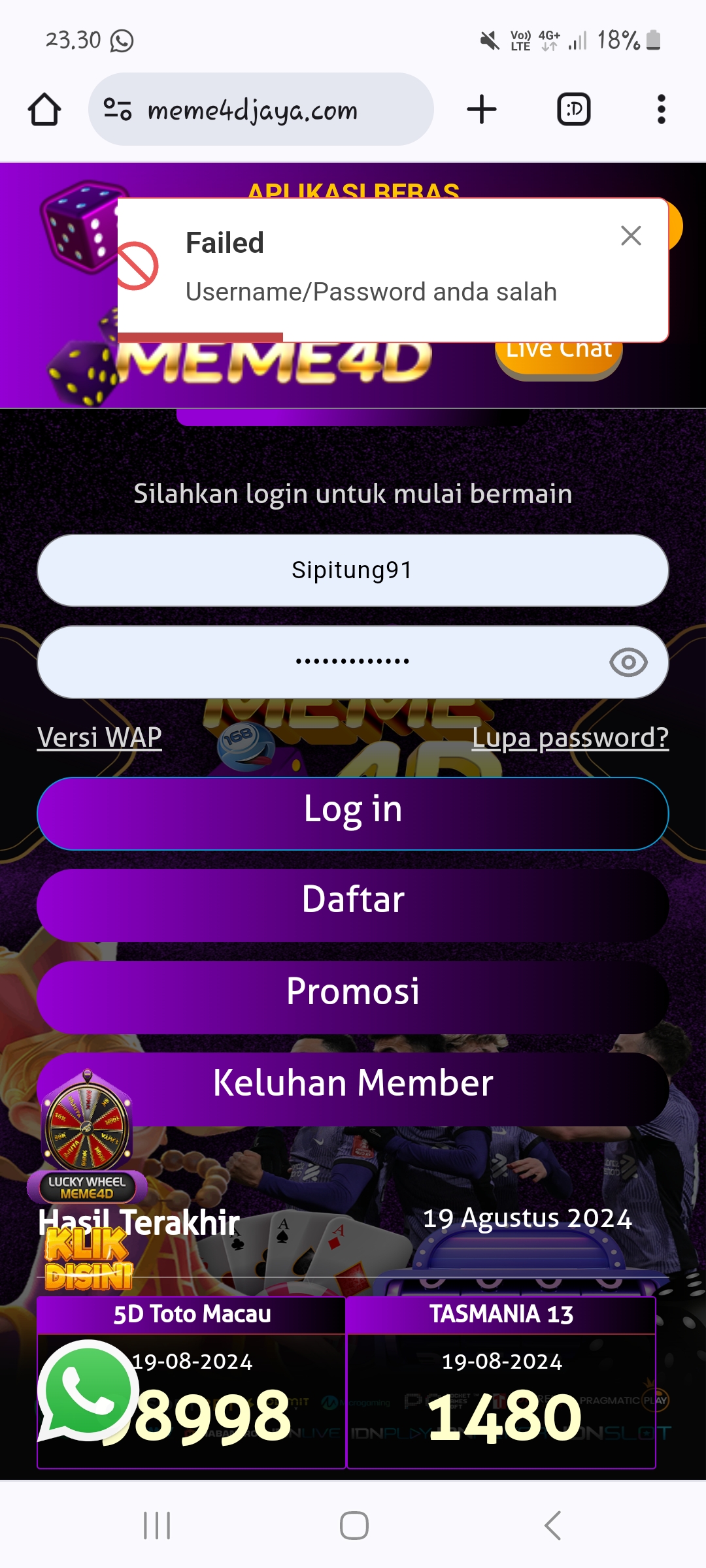Dismiss the Failed login notification
The image size is (706, 1568).
click(631, 235)
